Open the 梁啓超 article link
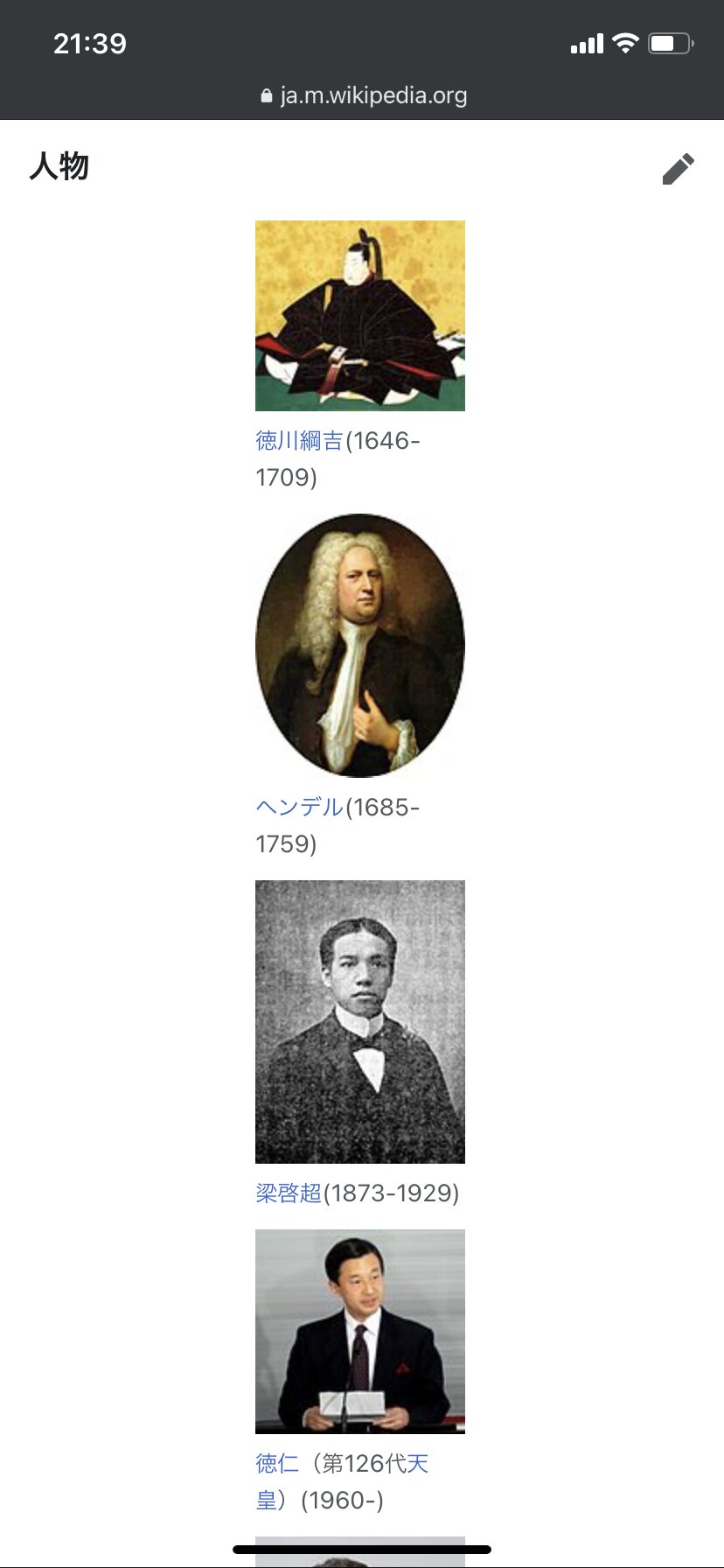 pos(289,1193)
